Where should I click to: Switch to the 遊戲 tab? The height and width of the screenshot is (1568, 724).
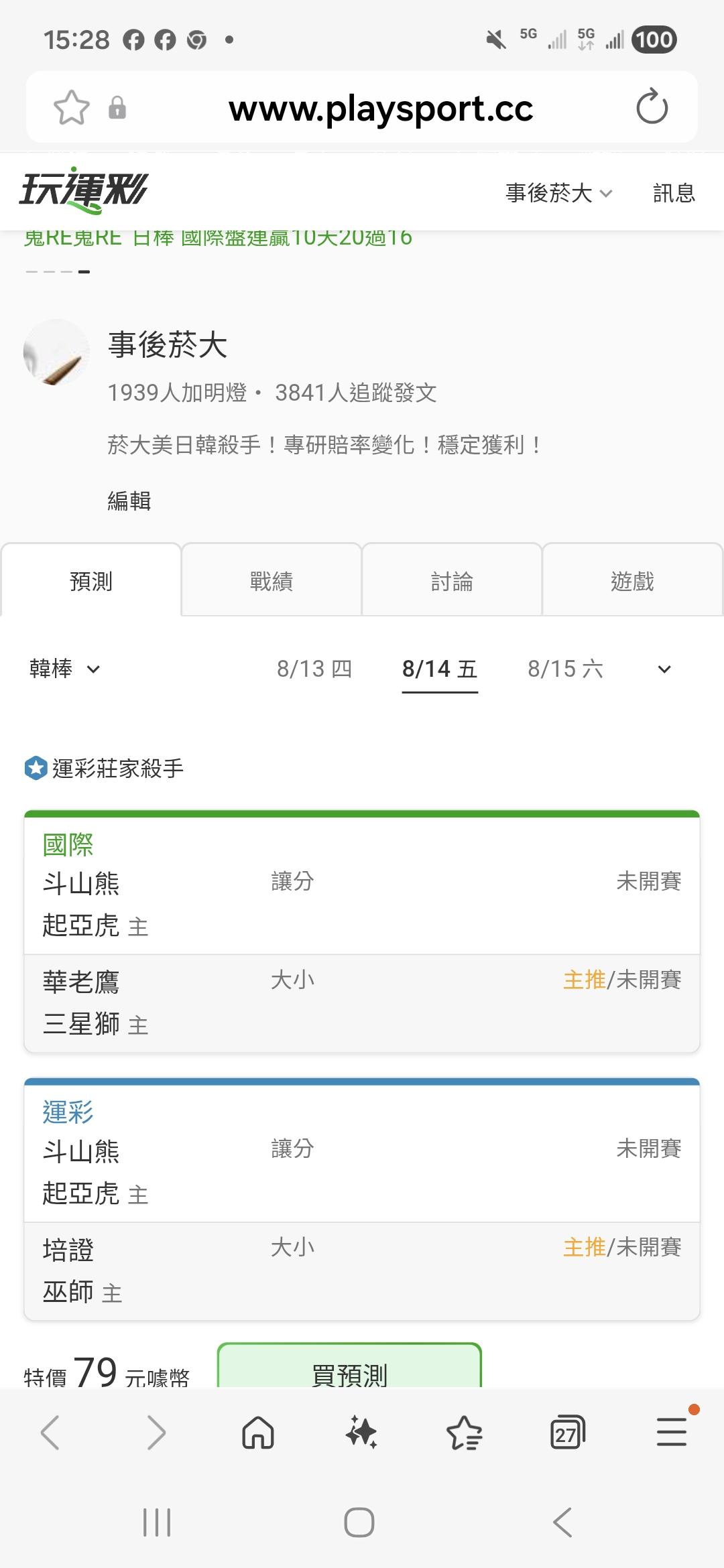[632, 580]
